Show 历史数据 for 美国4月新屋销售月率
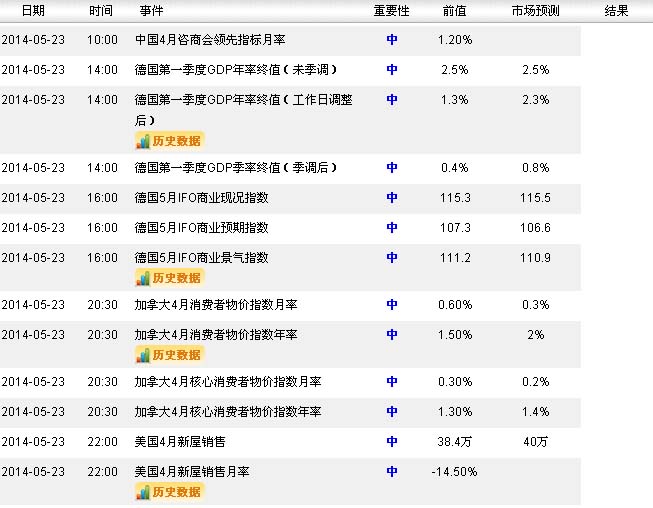The height and width of the screenshot is (508, 653). pyautogui.click(x=169, y=491)
